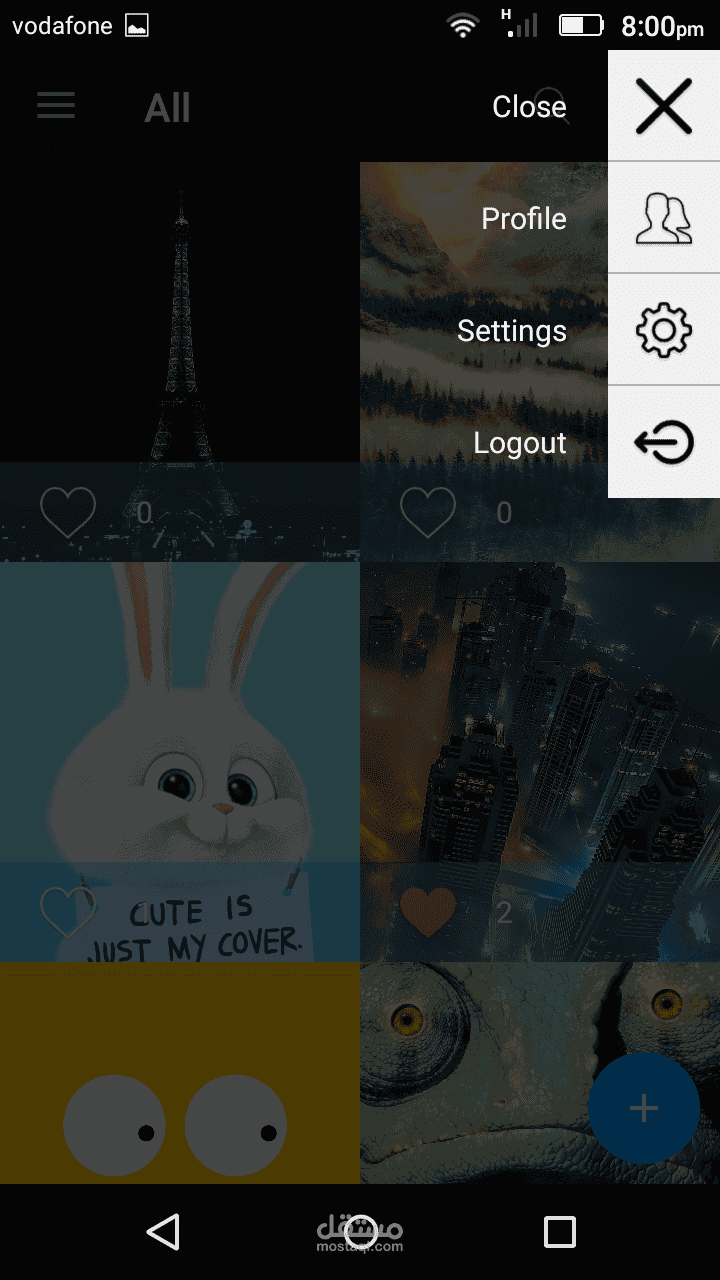Tap the search magnifier icon
The height and width of the screenshot is (1280, 720).
click(552, 106)
